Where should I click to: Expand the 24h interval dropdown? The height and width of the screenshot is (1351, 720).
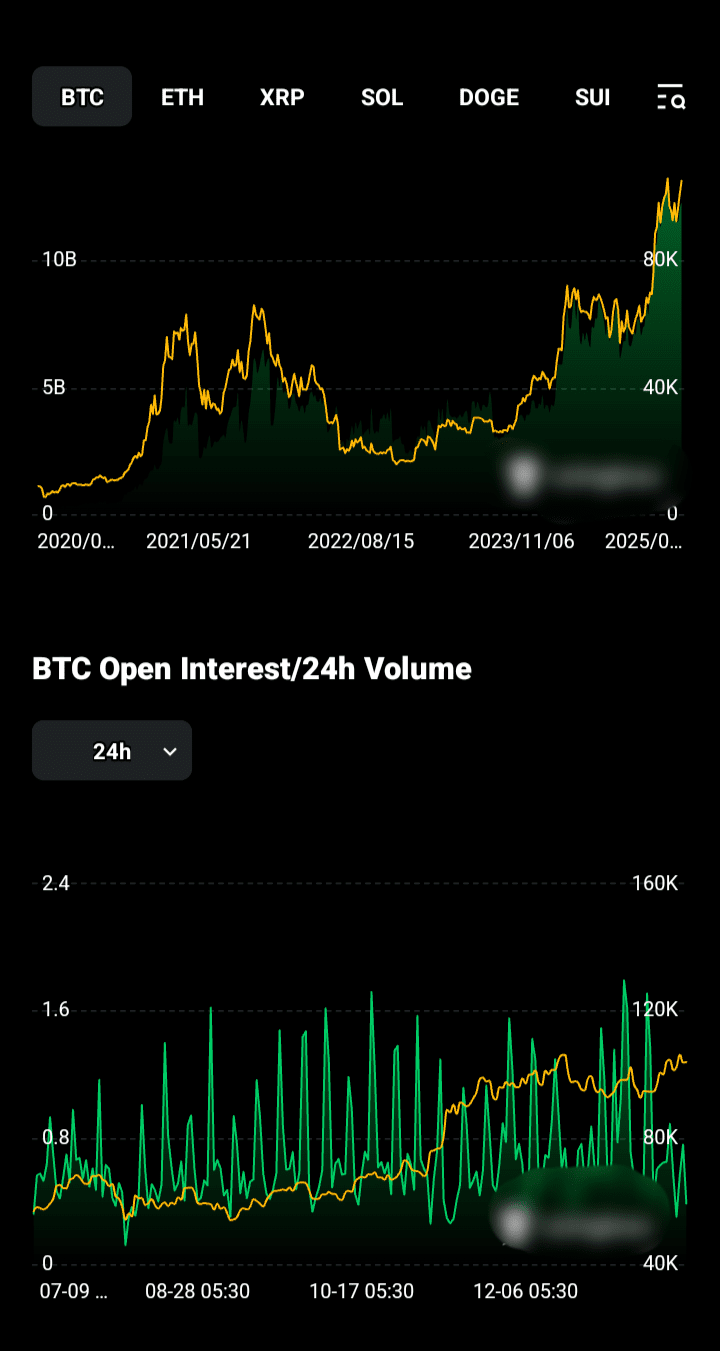112,751
